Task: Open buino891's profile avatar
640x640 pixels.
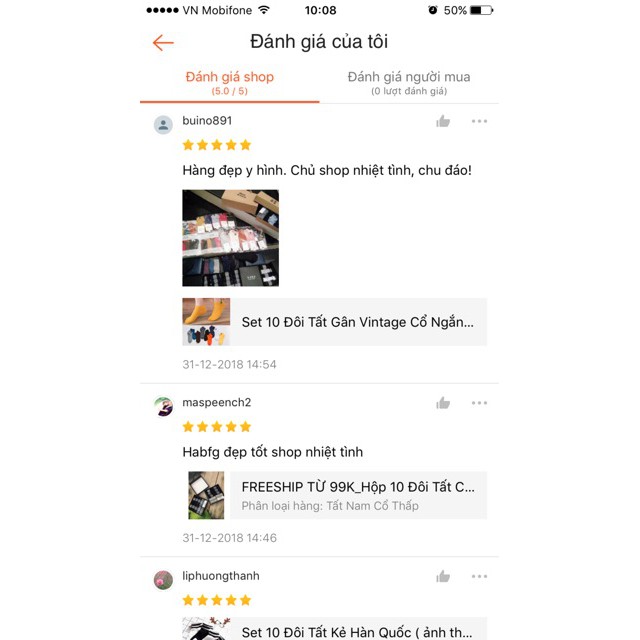Action: 163,124
